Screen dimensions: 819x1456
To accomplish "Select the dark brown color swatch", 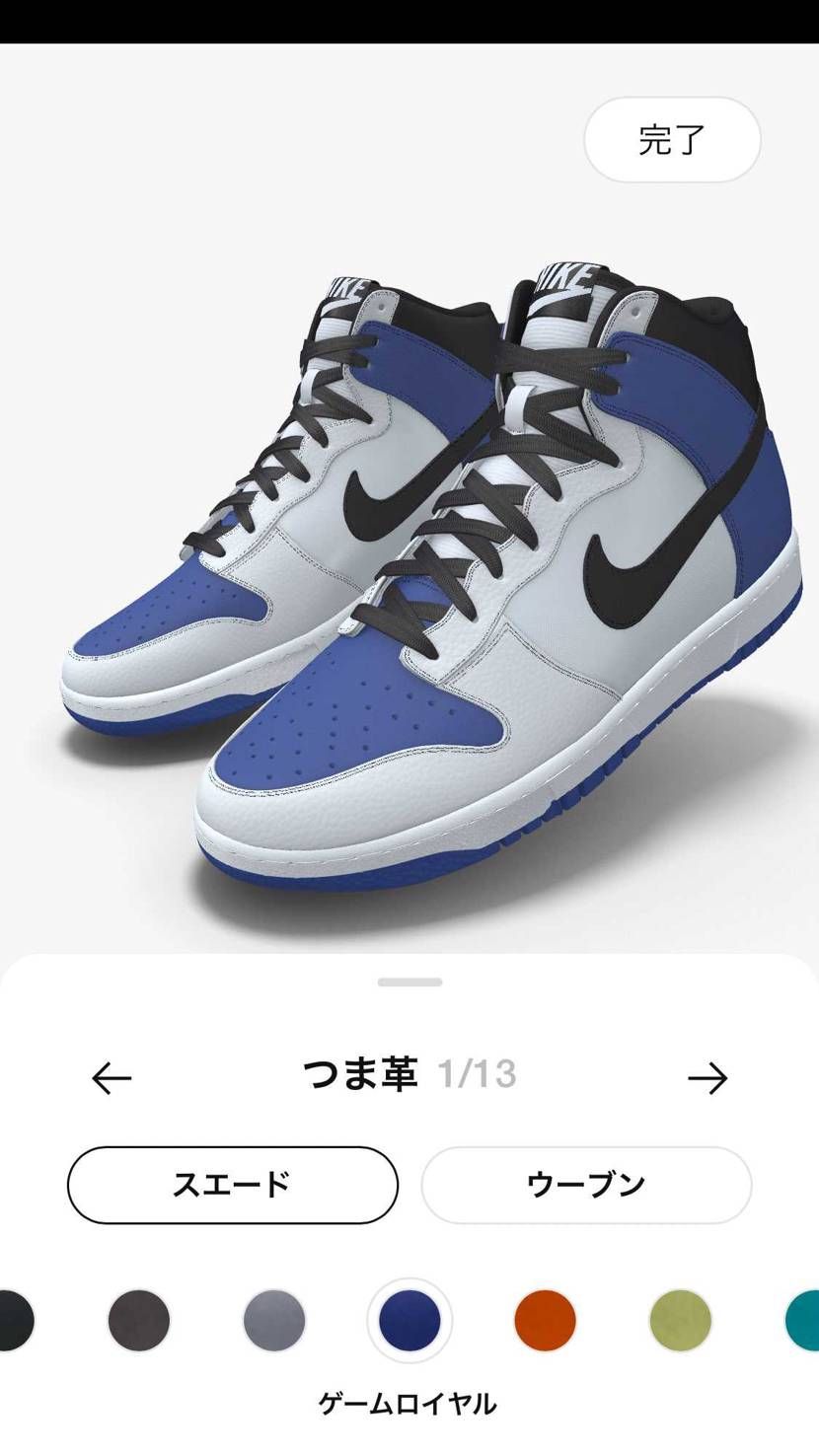I will point(137,1322).
